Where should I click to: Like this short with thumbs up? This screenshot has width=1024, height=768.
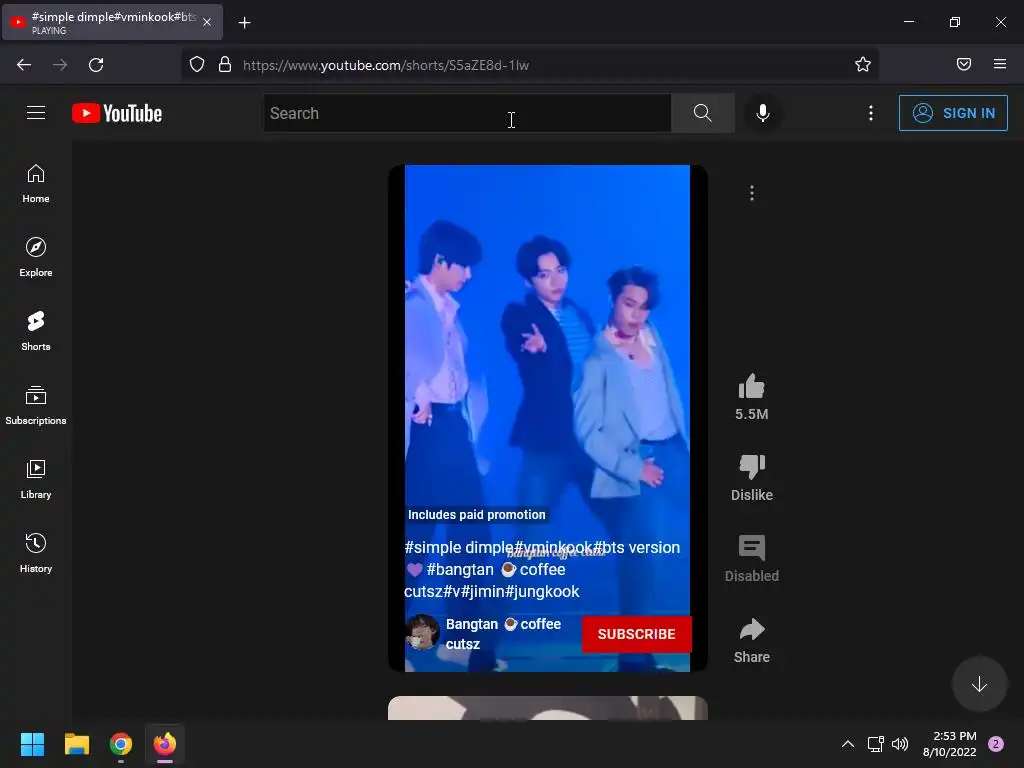click(751, 387)
